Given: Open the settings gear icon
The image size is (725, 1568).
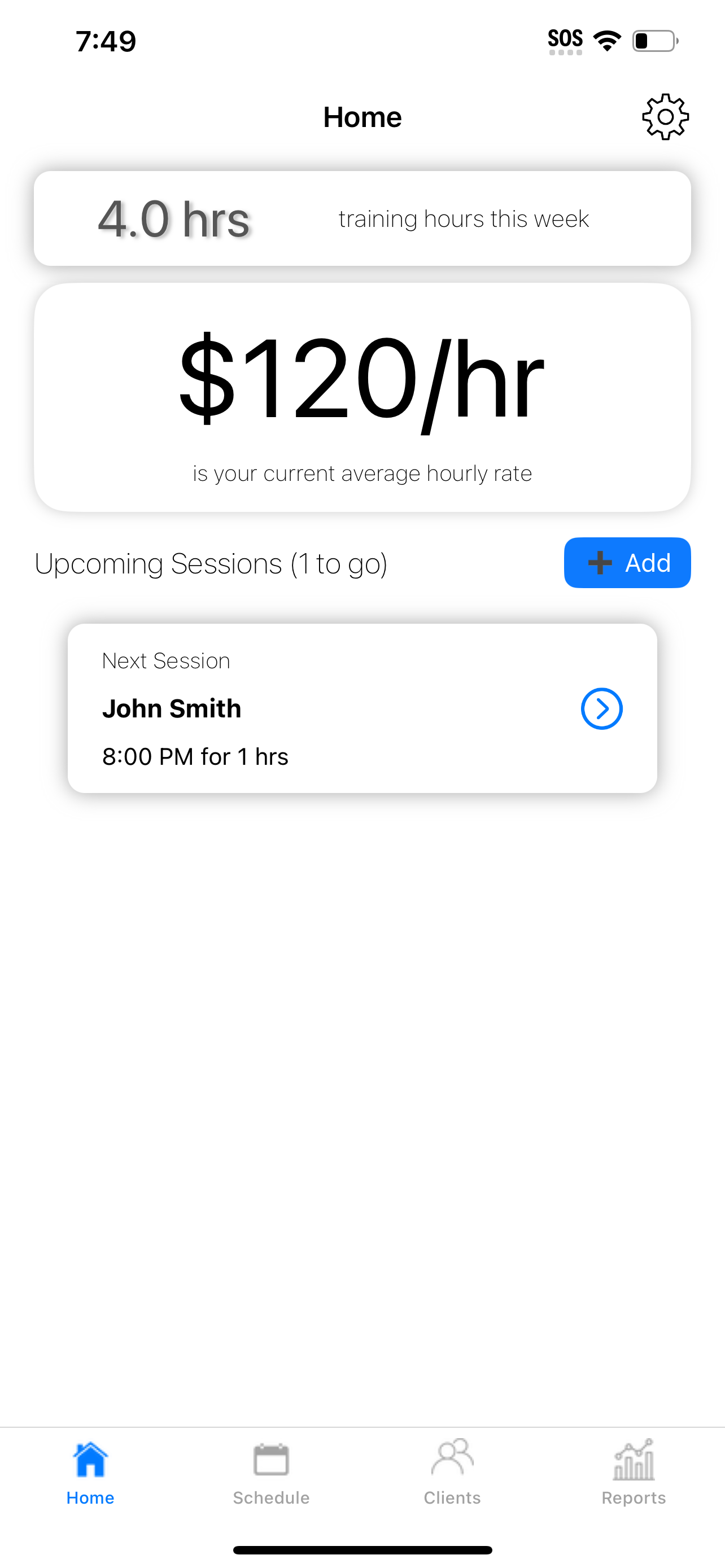Looking at the screenshot, I should point(665,117).
